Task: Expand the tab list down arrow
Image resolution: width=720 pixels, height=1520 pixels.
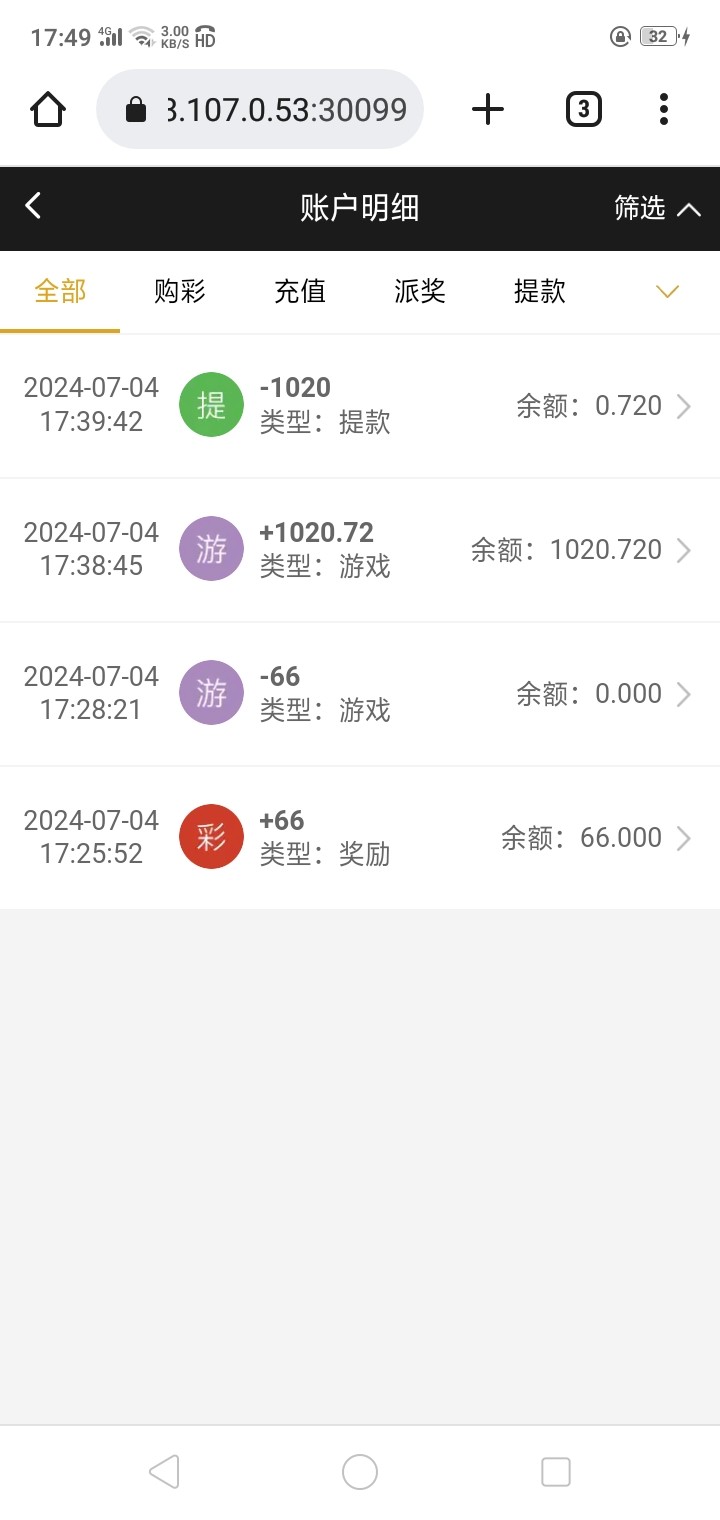Action: pos(667,291)
